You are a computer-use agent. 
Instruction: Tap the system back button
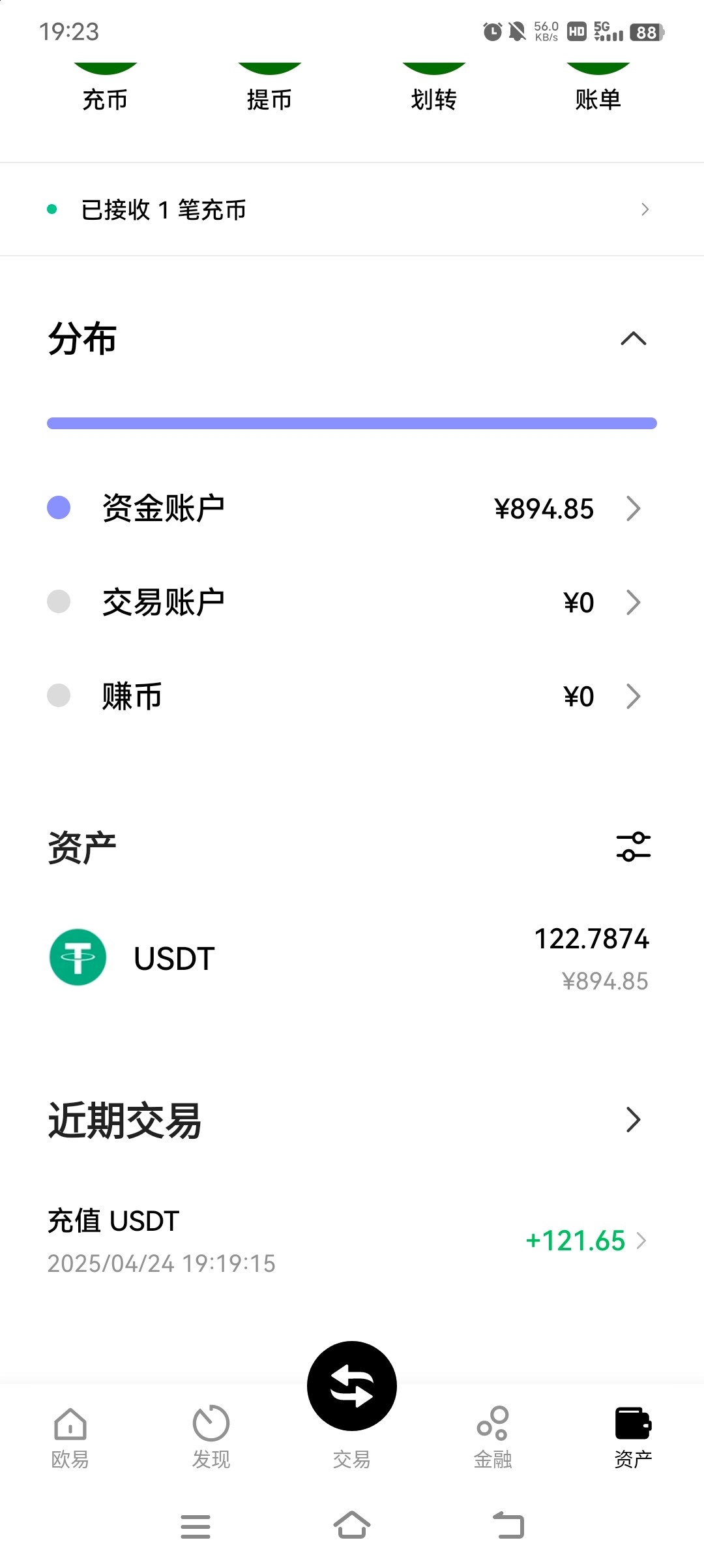(x=508, y=1526)
